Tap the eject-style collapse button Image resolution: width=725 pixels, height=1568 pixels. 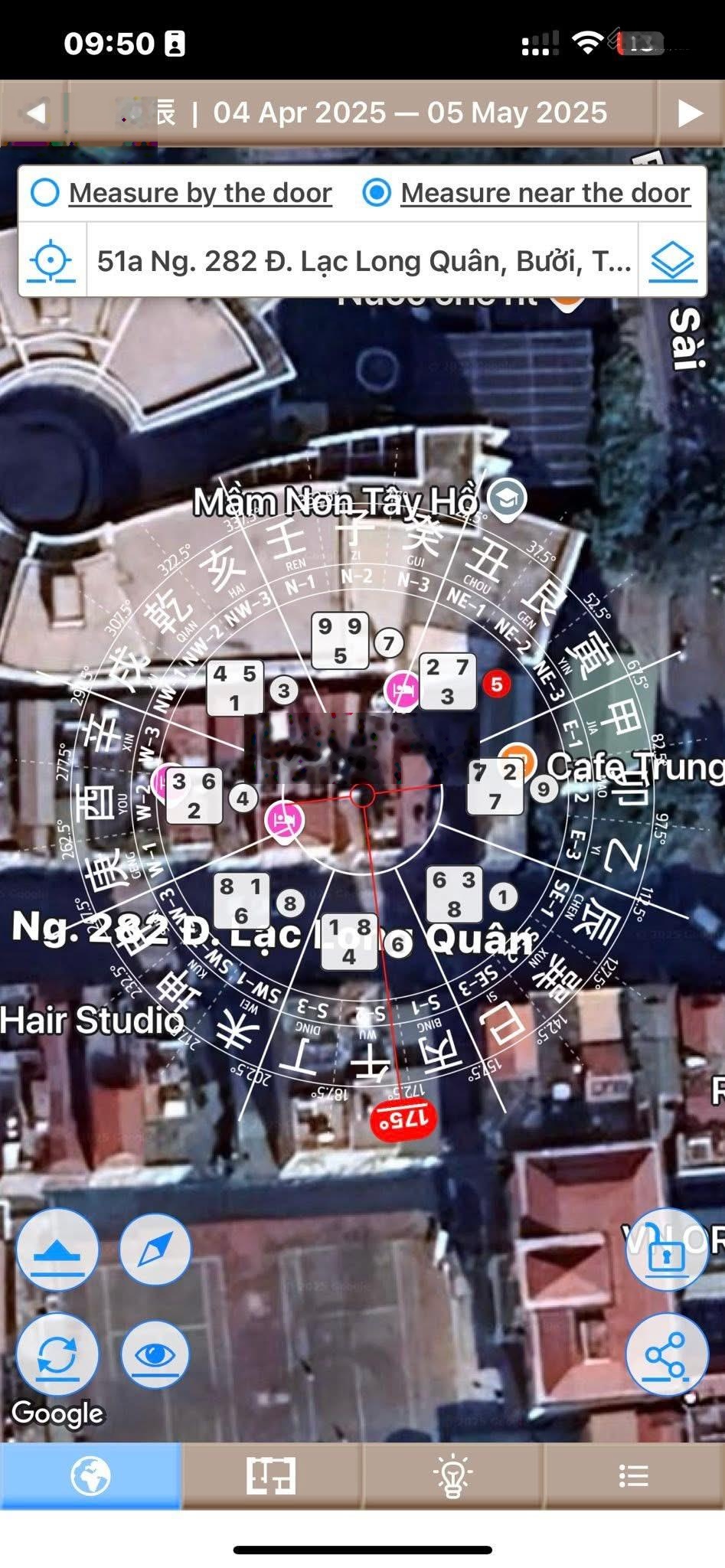(x=57, y=1249)
